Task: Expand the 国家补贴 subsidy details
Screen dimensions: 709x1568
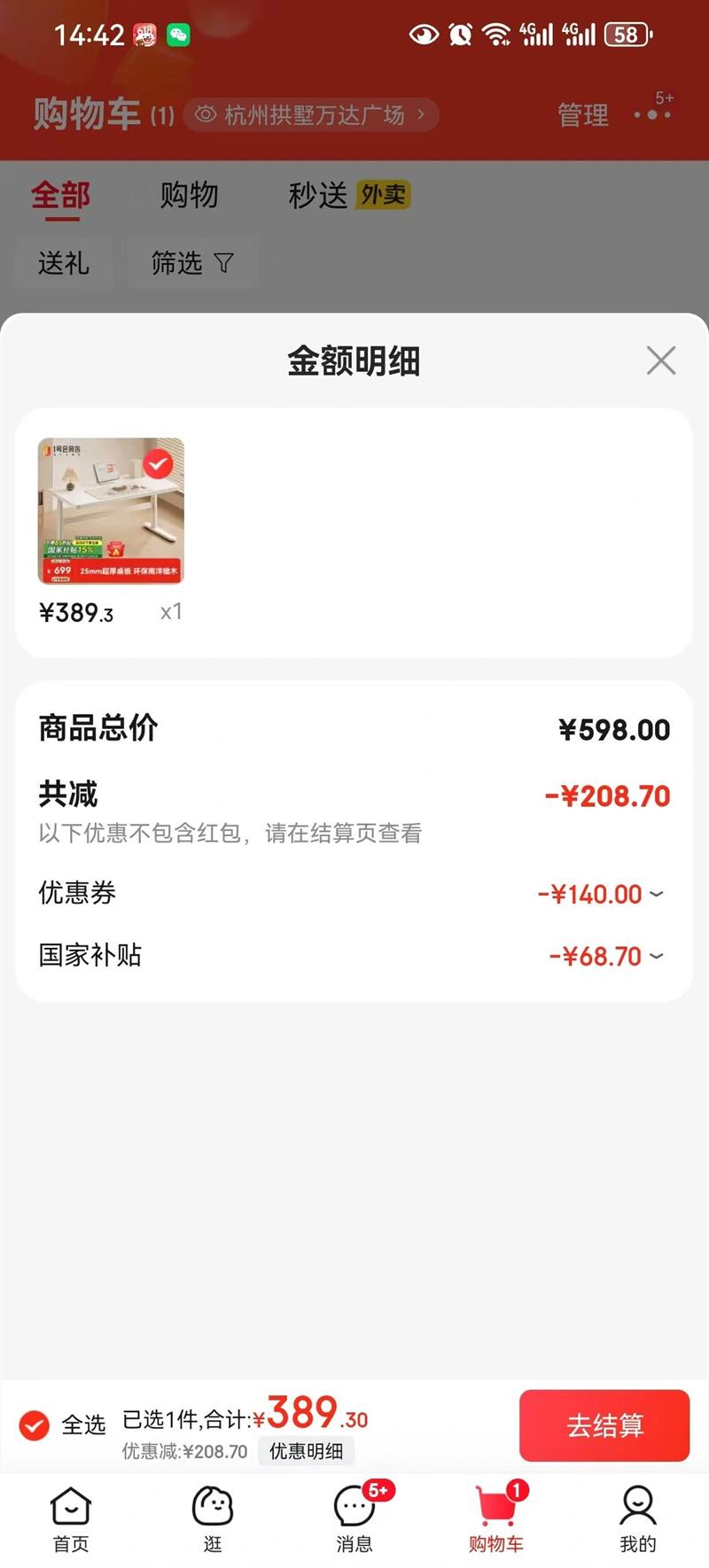Action: 656,956
